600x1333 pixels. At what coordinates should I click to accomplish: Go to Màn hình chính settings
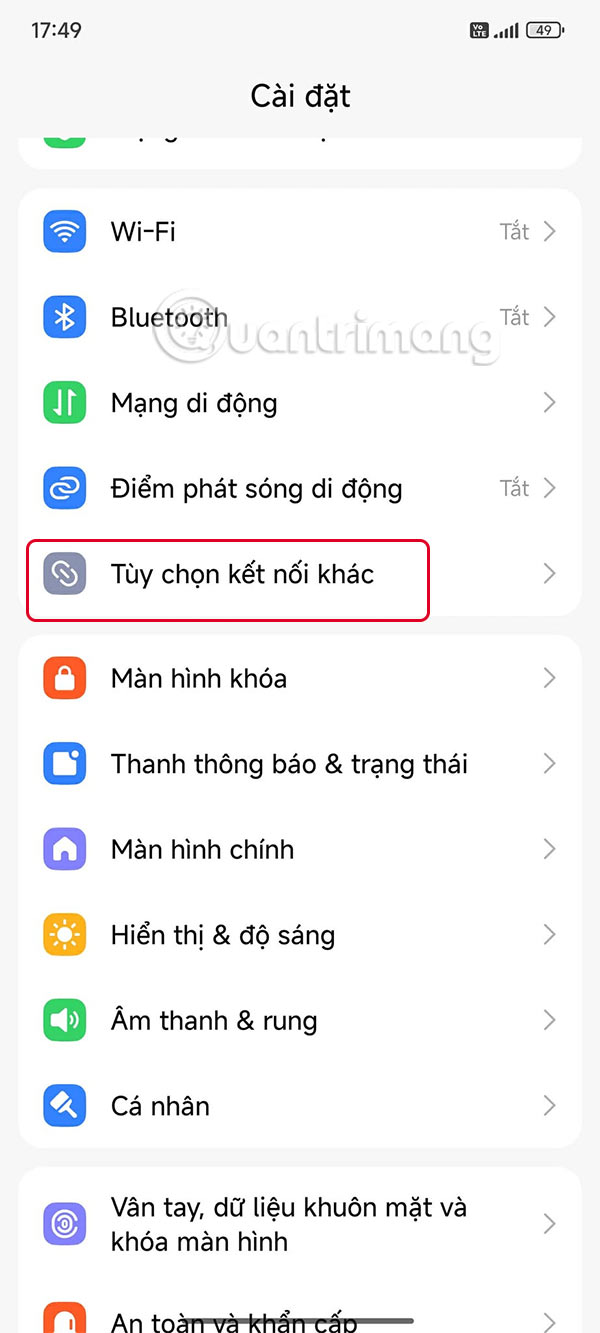pyautogui.click(x=300, y=849)
